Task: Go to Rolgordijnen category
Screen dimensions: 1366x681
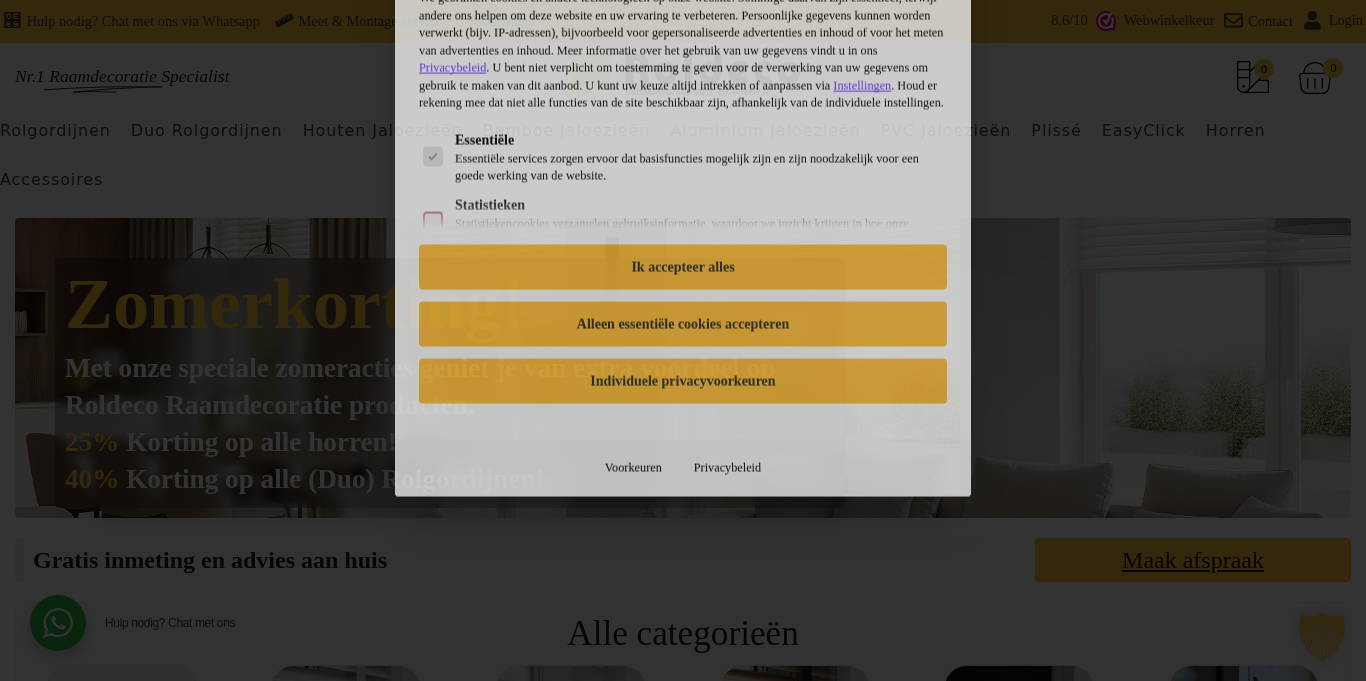Action: pos(55,130)
